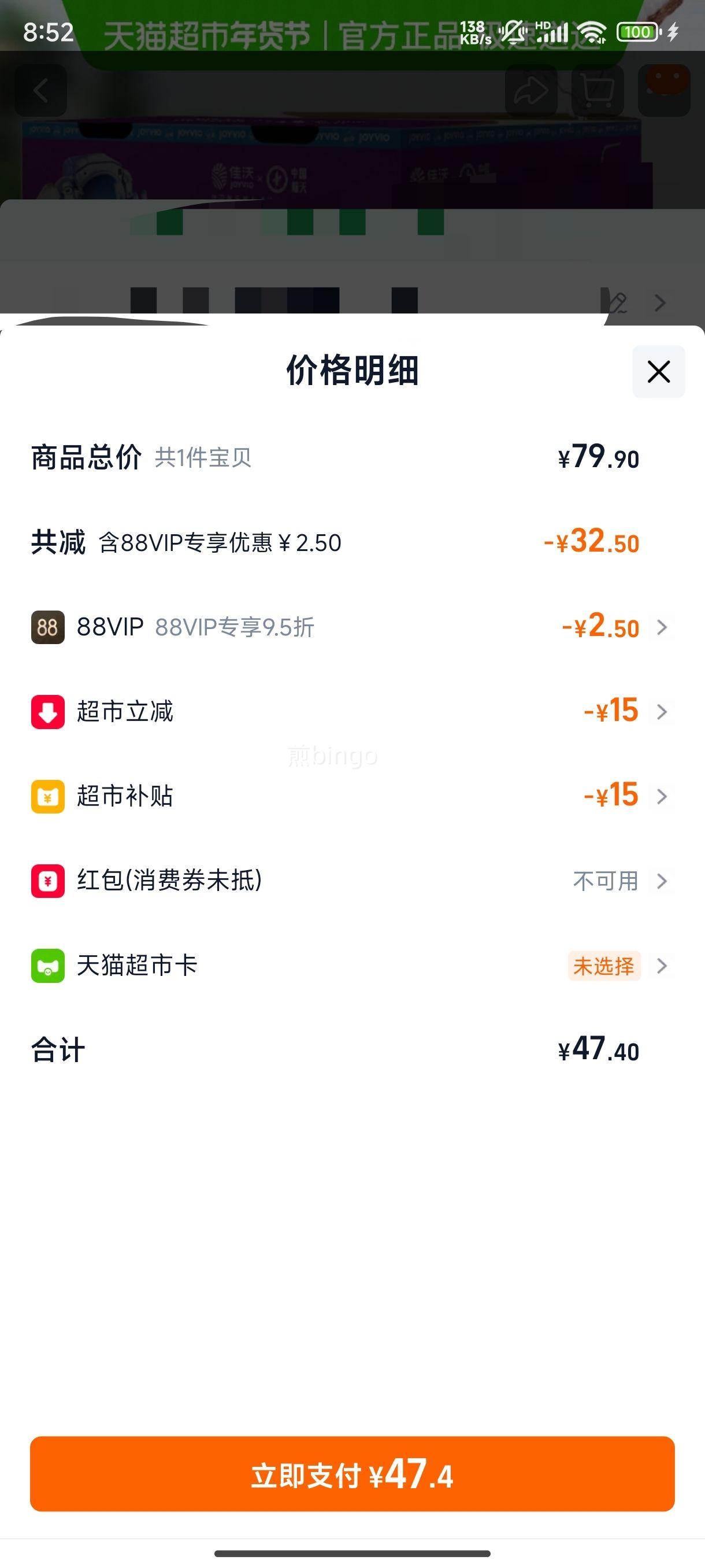The image size is (705, 1568).
Task: Tap the green 天猫超市卡 cat icon
Action: [x=47, y=966]
